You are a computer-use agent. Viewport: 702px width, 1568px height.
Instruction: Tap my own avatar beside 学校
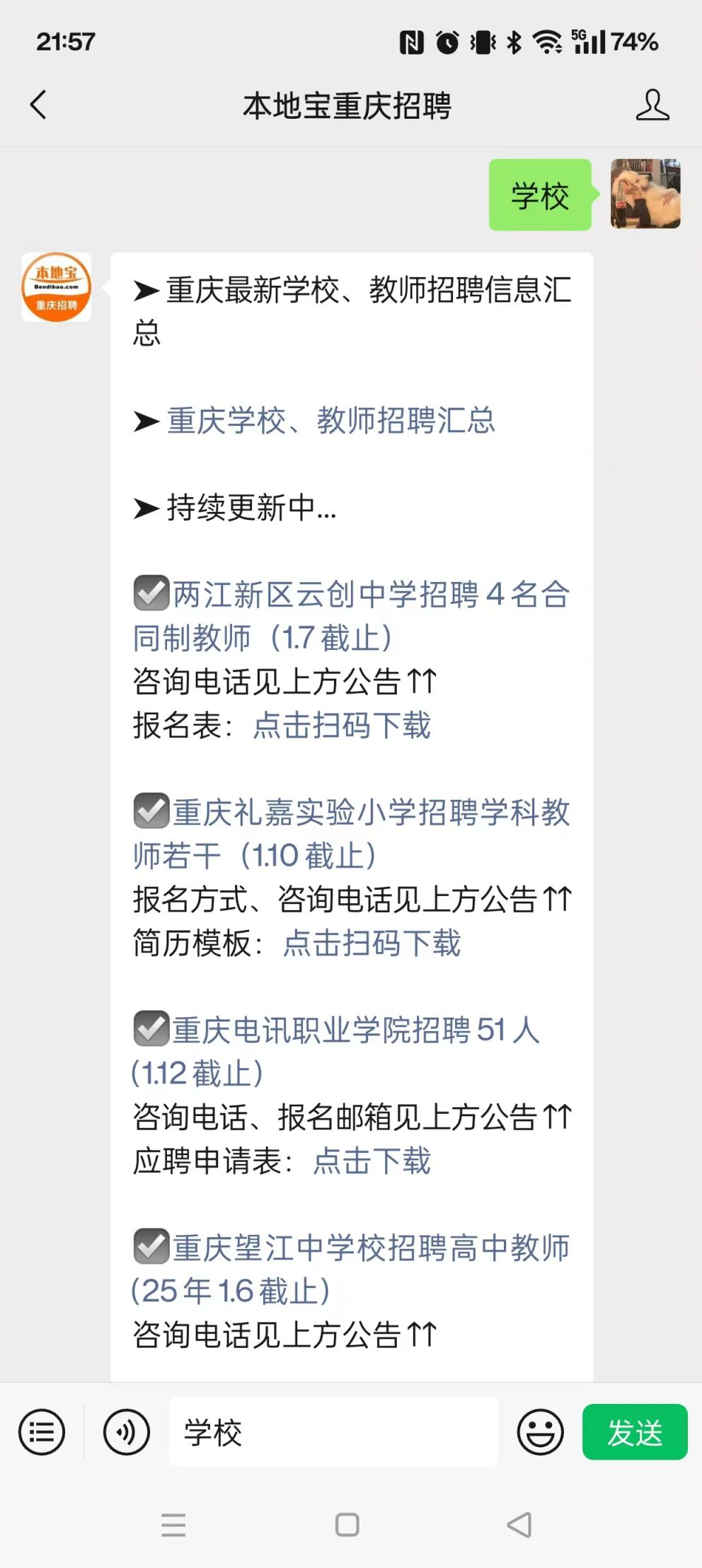645,194
